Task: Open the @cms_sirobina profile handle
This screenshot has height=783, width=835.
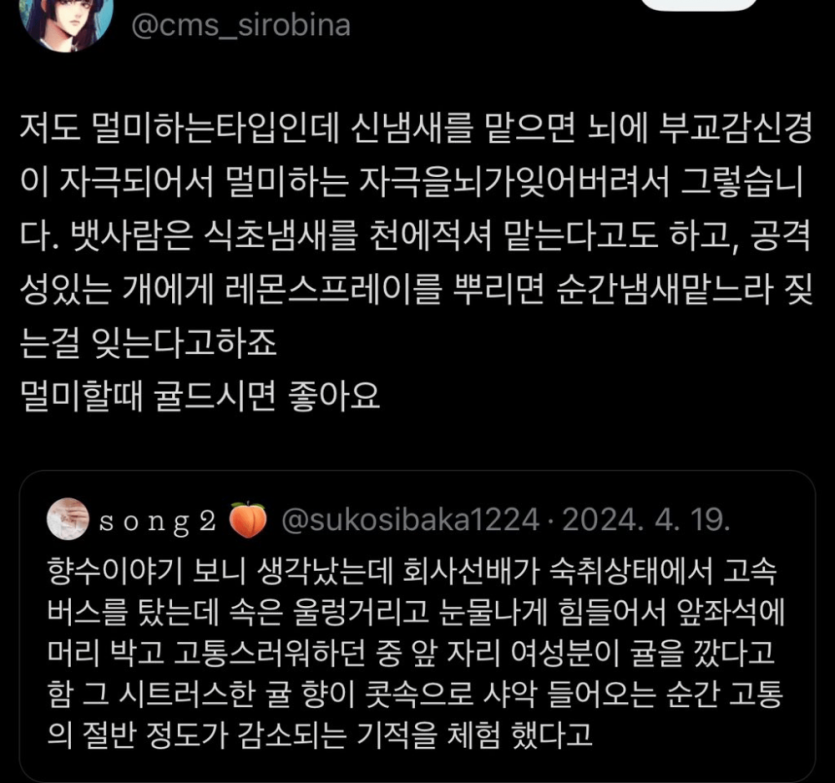Action: point(241,25)
